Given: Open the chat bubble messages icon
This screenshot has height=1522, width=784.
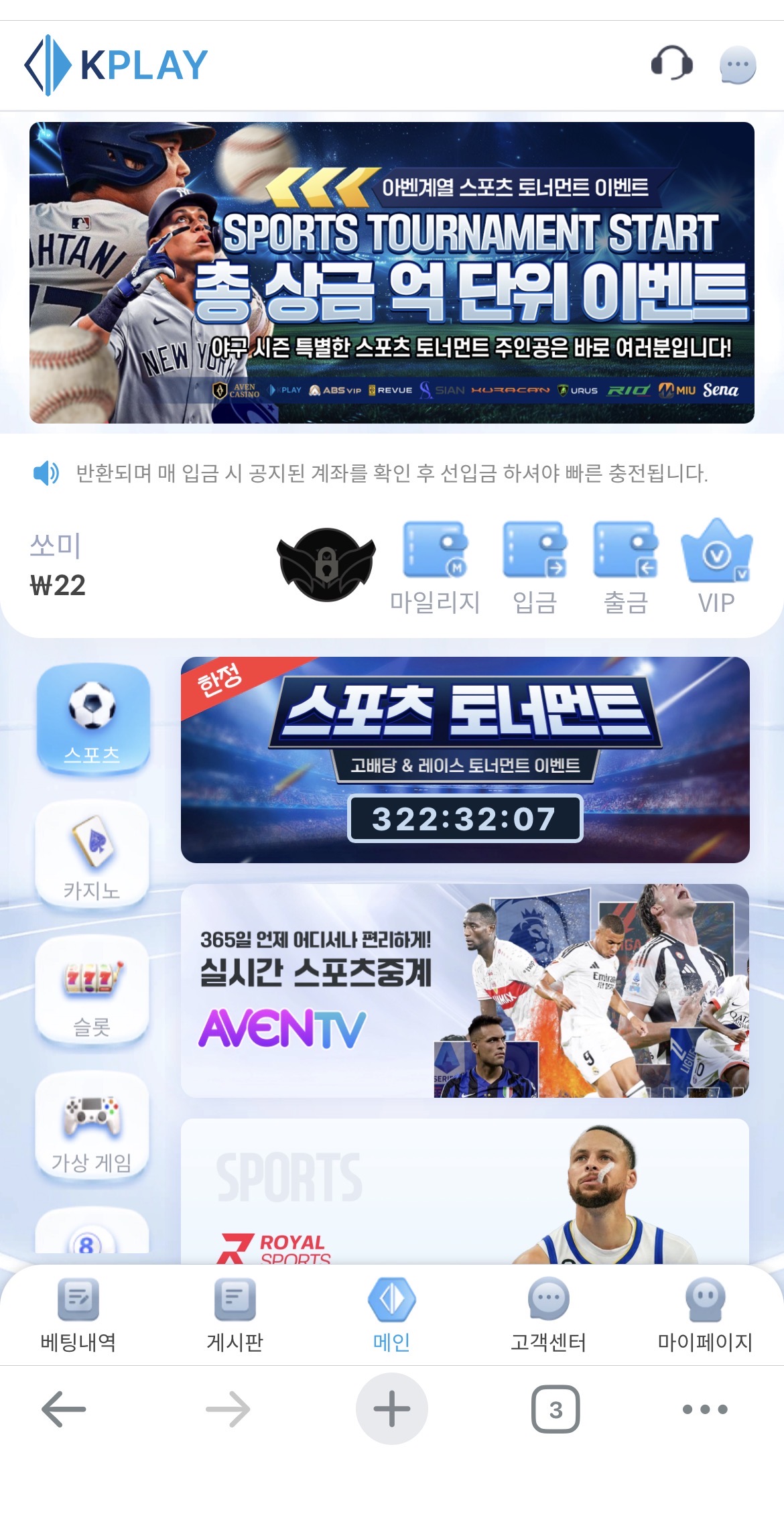Looking at the screenshot, I should point(737,66).
